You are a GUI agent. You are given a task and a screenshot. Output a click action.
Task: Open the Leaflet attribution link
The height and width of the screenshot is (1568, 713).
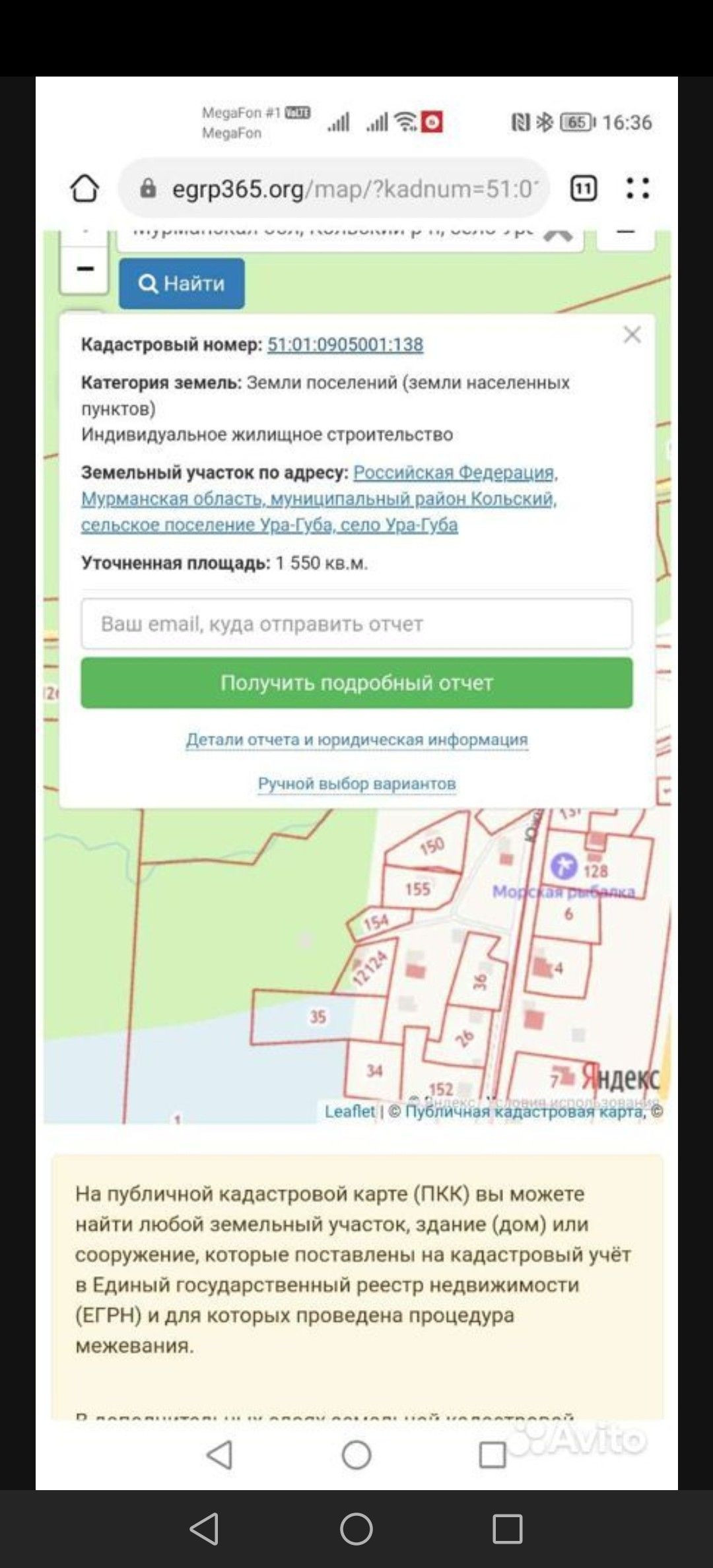pyautogui.click(x=349, y=1111)
